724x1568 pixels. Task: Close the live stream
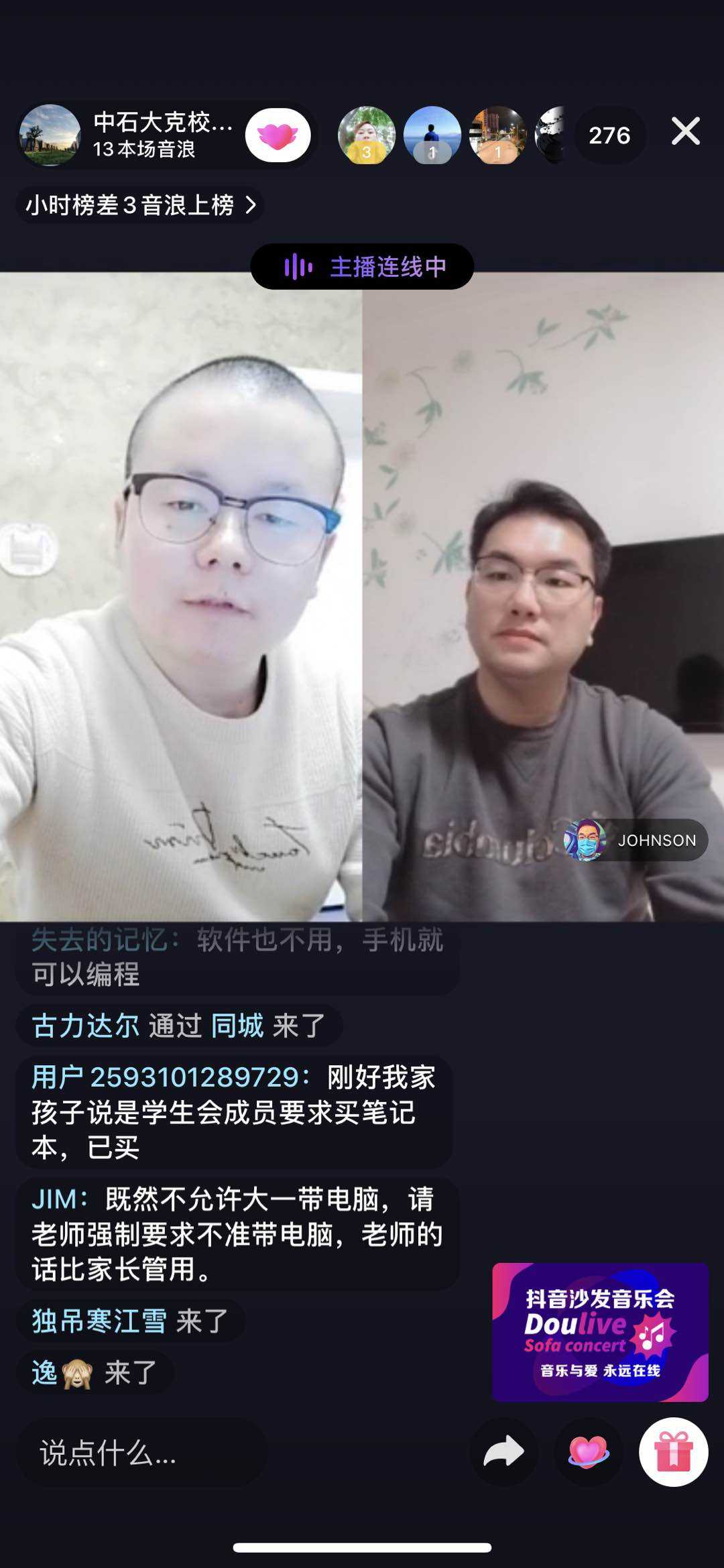click(x=685, y=131)
